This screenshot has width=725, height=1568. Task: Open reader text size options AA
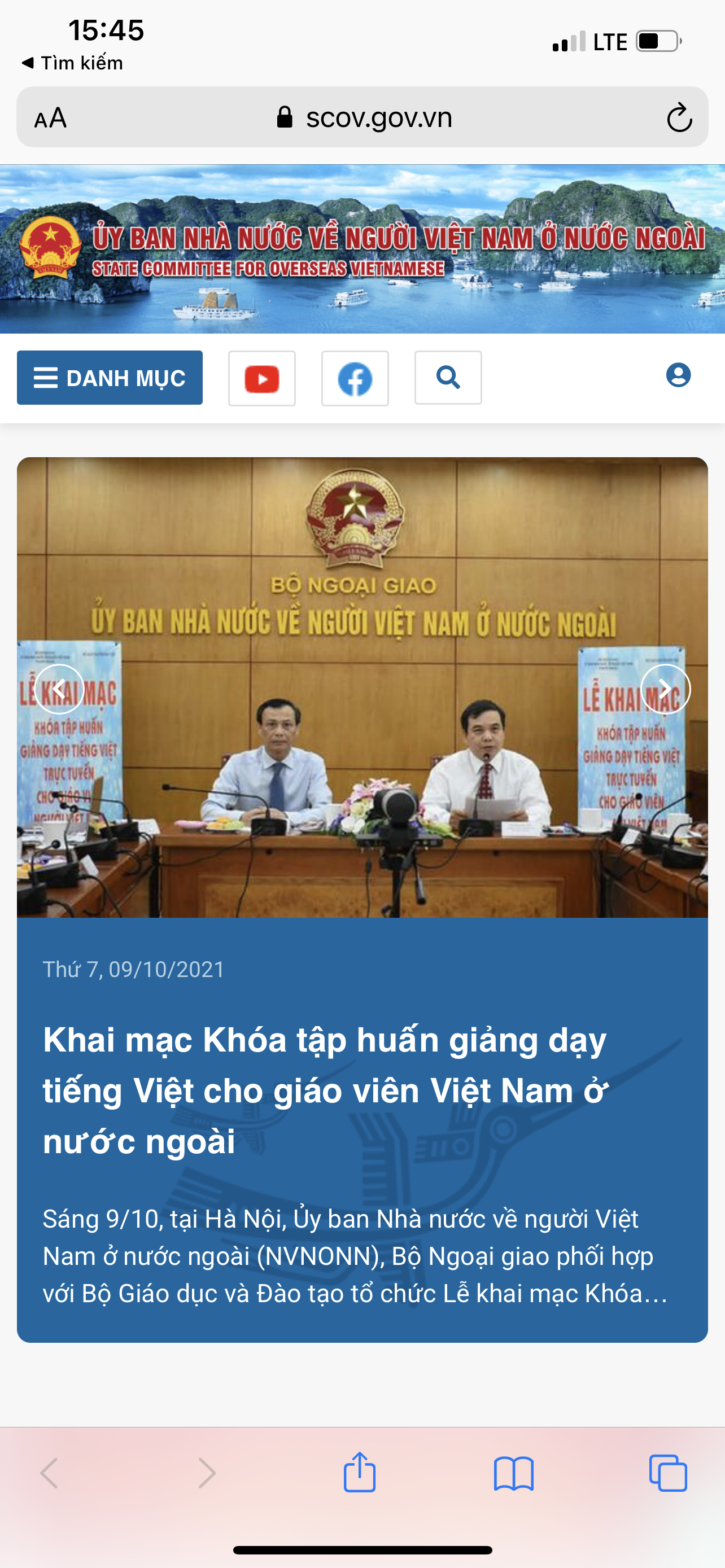tap(50, 117)
